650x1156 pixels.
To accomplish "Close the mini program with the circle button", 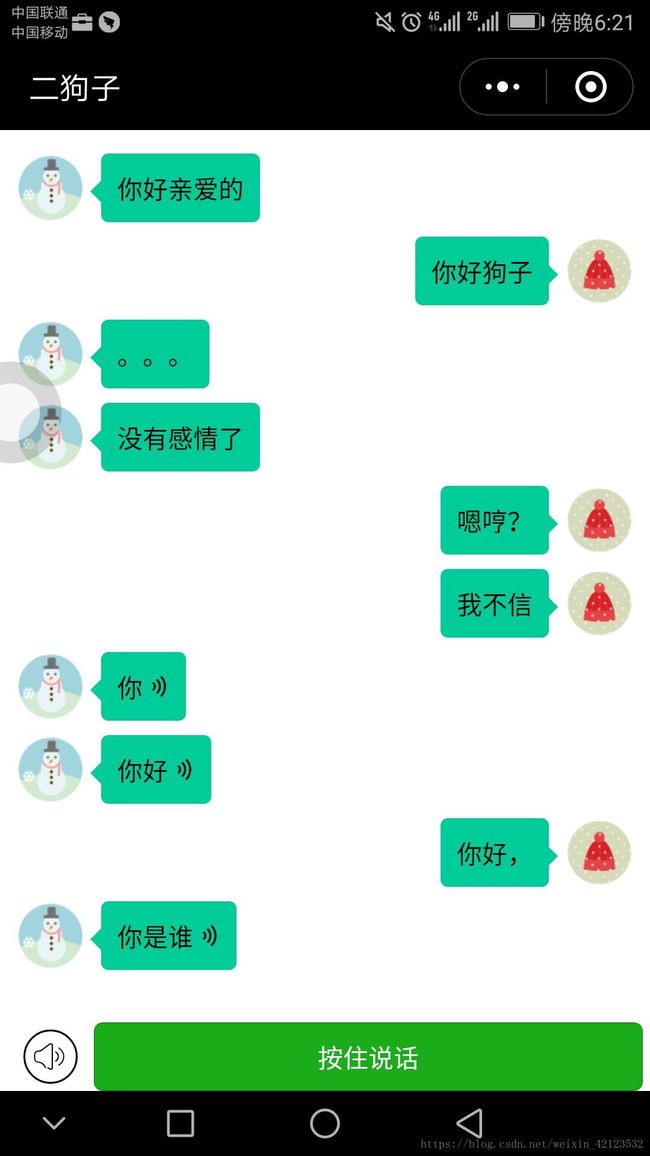I will pyautogui.click(x=590, y=87).
